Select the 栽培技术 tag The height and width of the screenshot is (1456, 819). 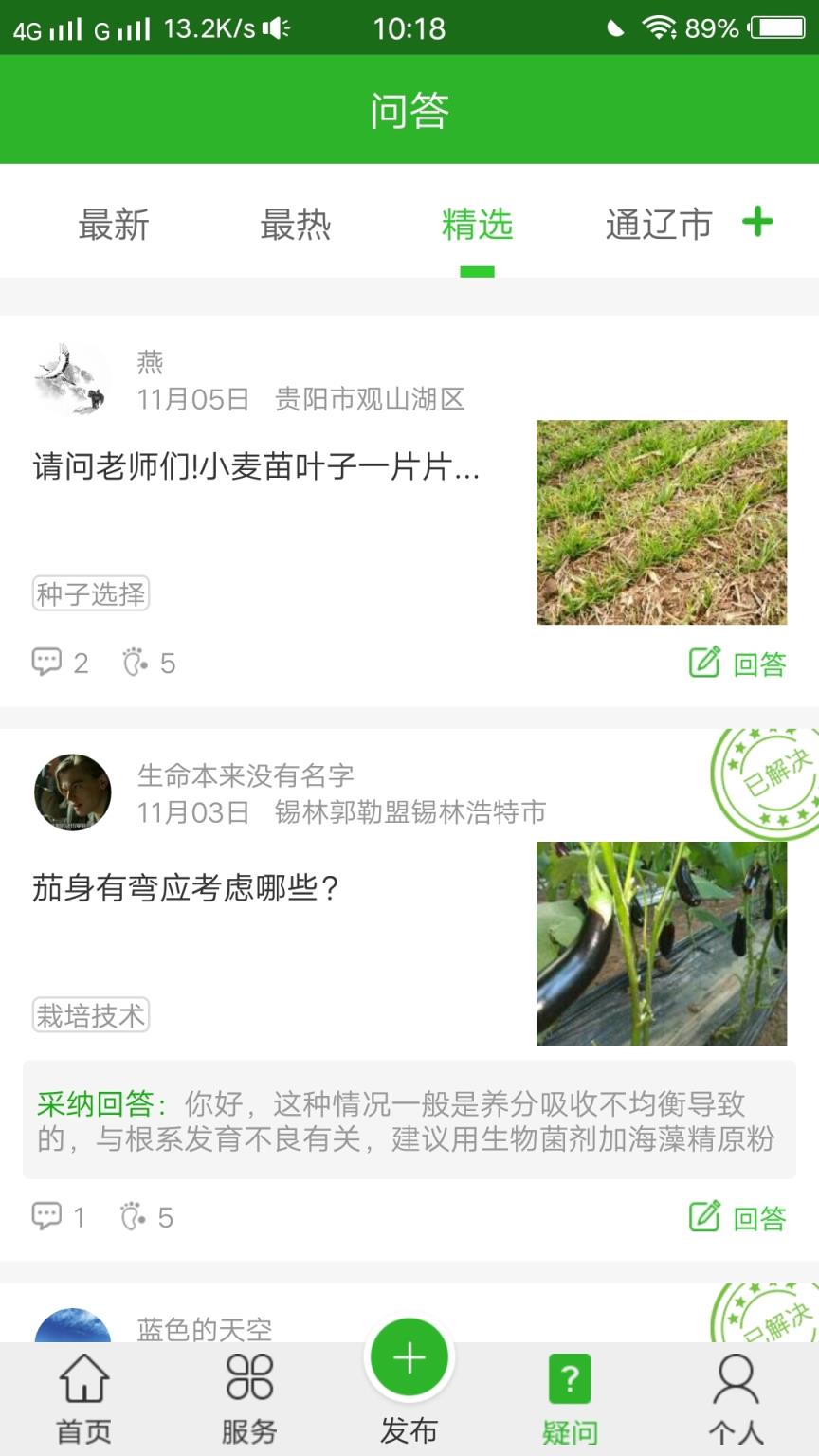point(90,1014)
